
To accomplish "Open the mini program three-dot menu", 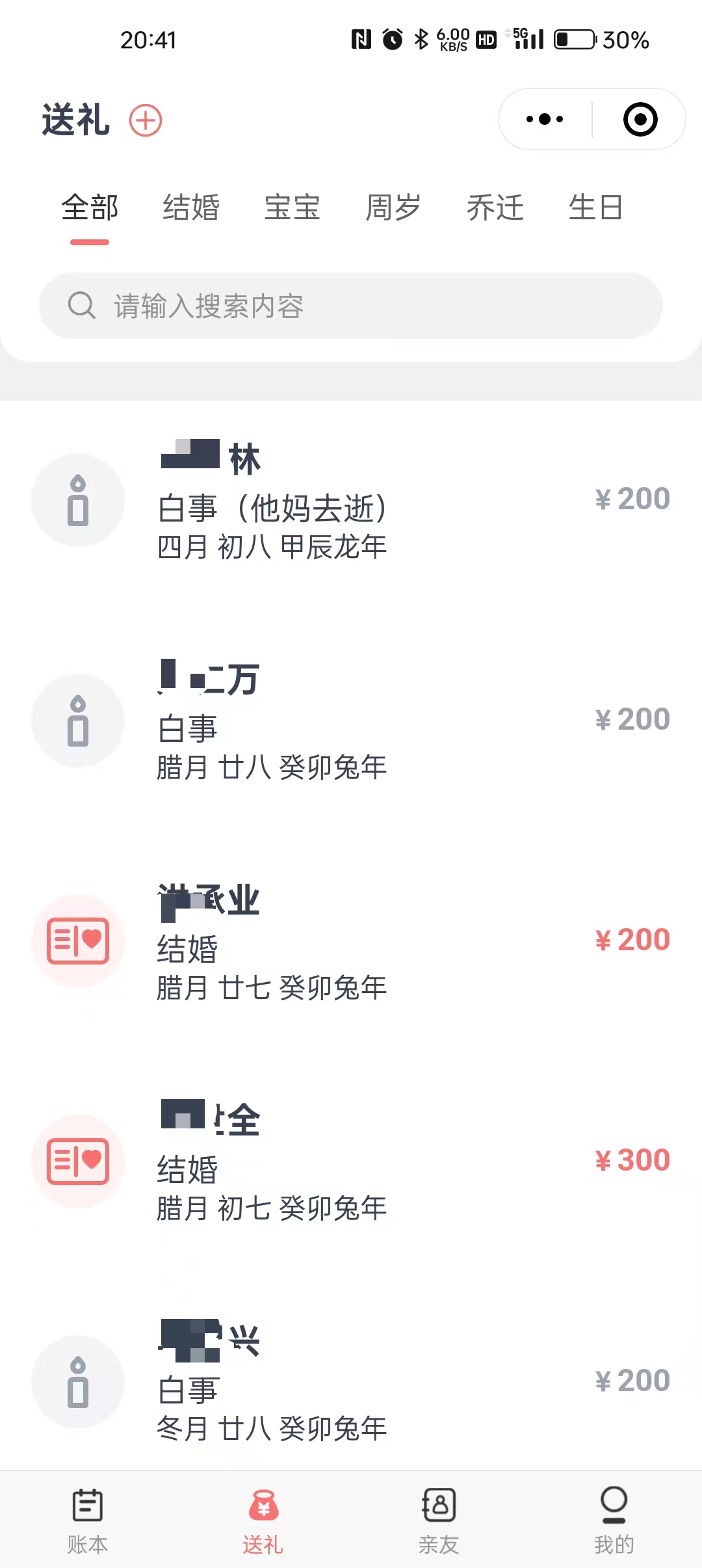I will tap(545, 119).
